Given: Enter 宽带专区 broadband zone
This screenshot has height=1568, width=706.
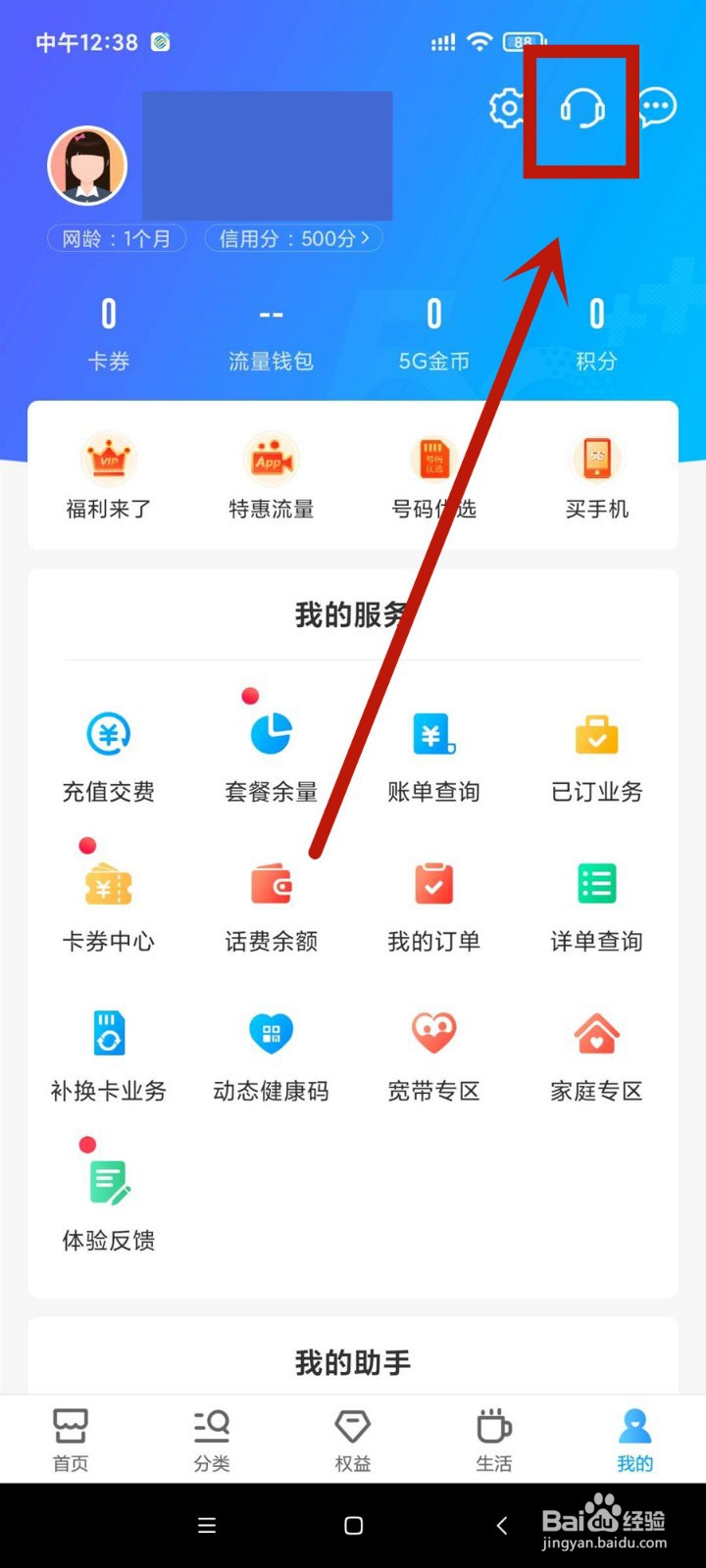Looking at the screenshot, I should [433, 1049].
